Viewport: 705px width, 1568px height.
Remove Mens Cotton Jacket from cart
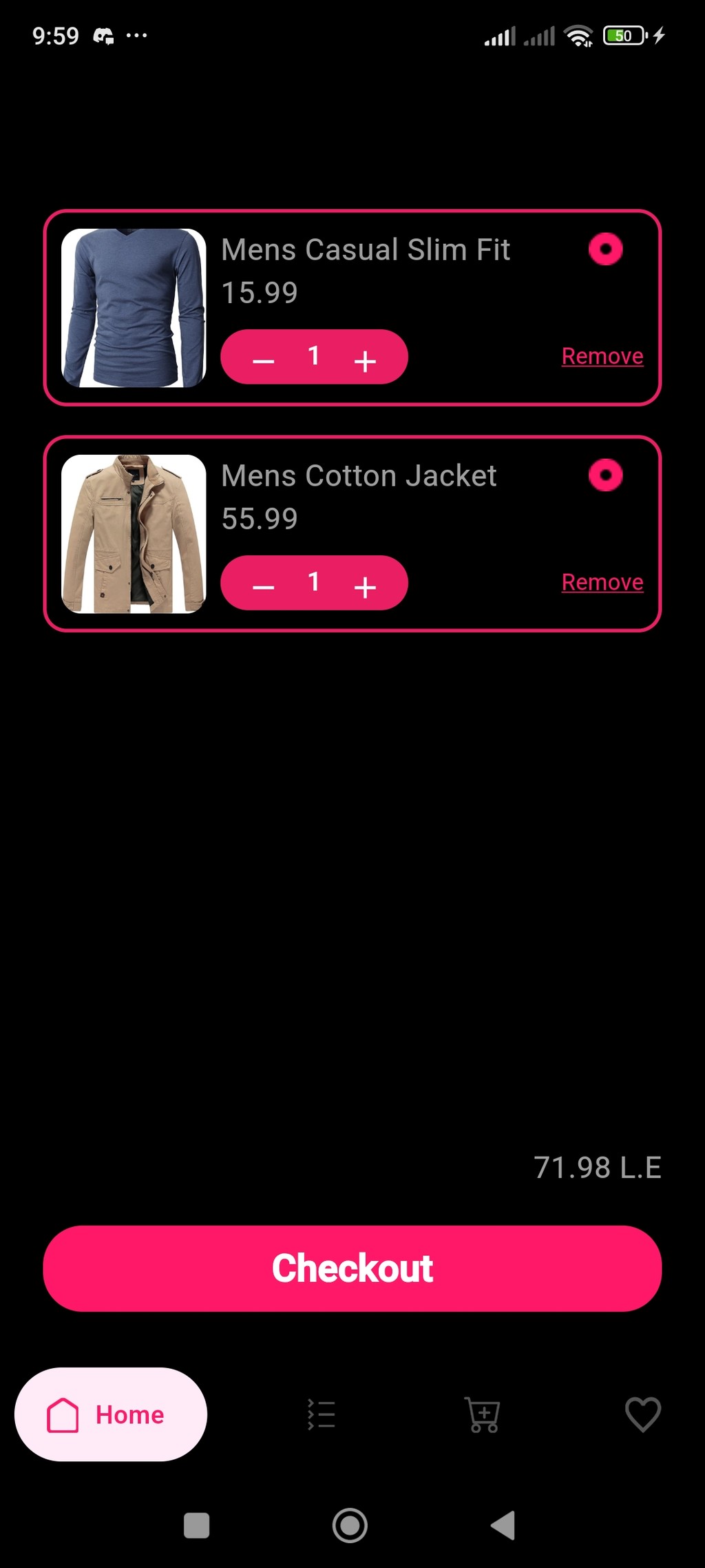click(x=602, y=582)
